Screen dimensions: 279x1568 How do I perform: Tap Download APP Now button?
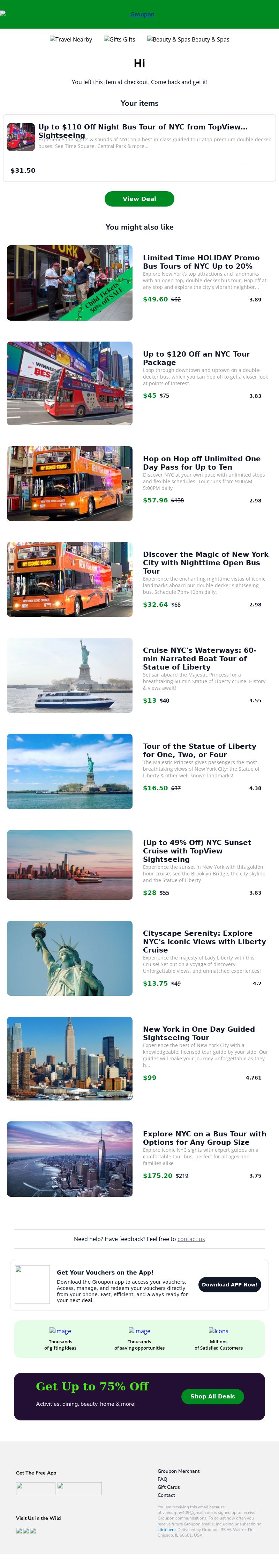pos(229,1284)
